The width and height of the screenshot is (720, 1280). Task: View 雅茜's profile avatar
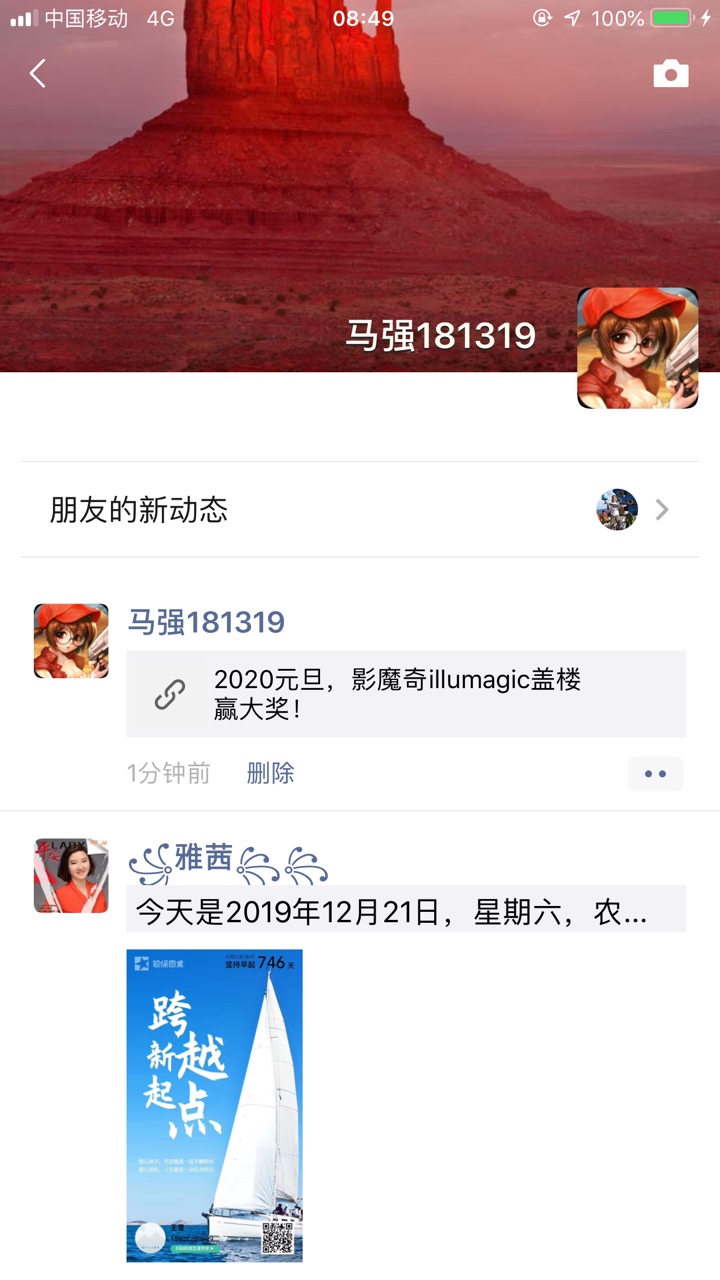tap(71, 876)
